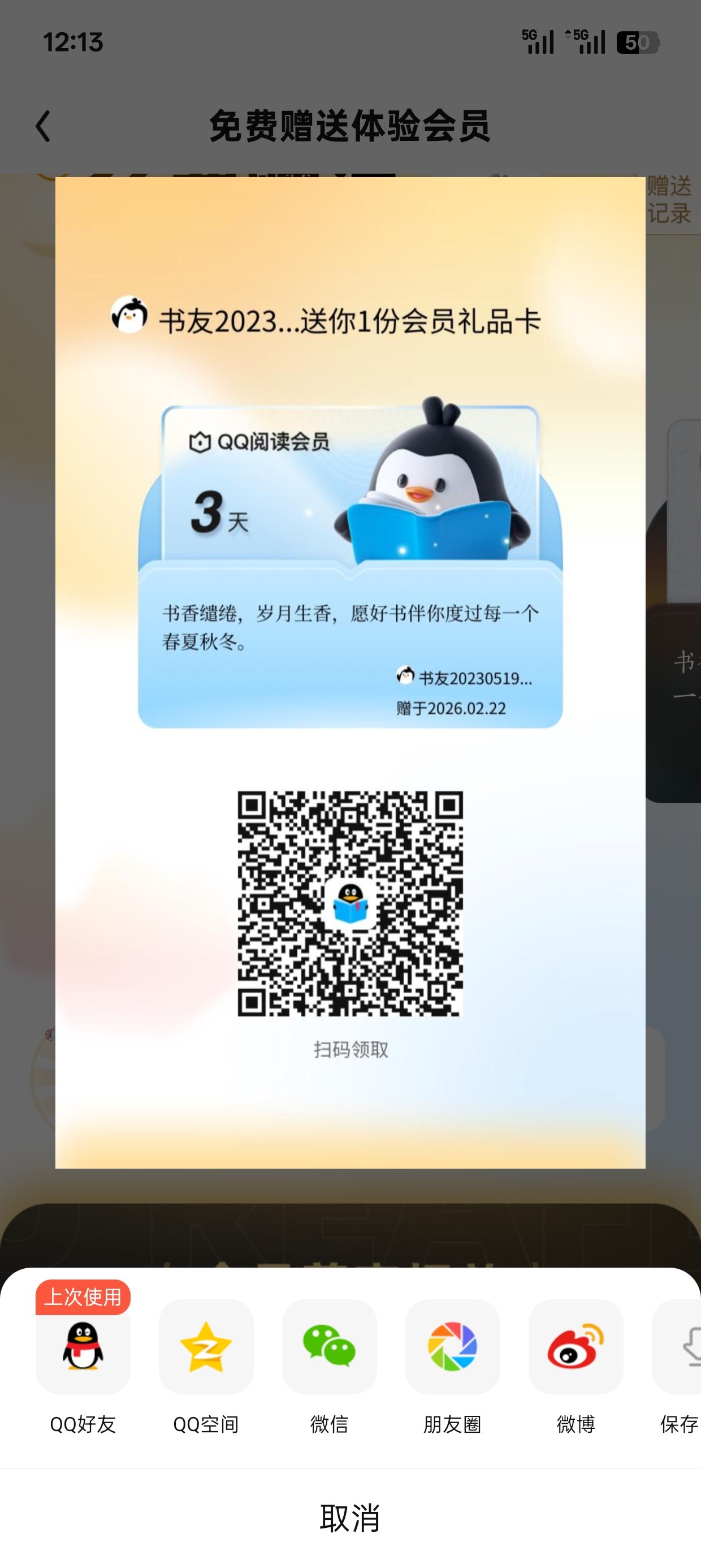Post gift card to 朋友圈
This screenshot has width=701, height=1568.
point(452,1347)
